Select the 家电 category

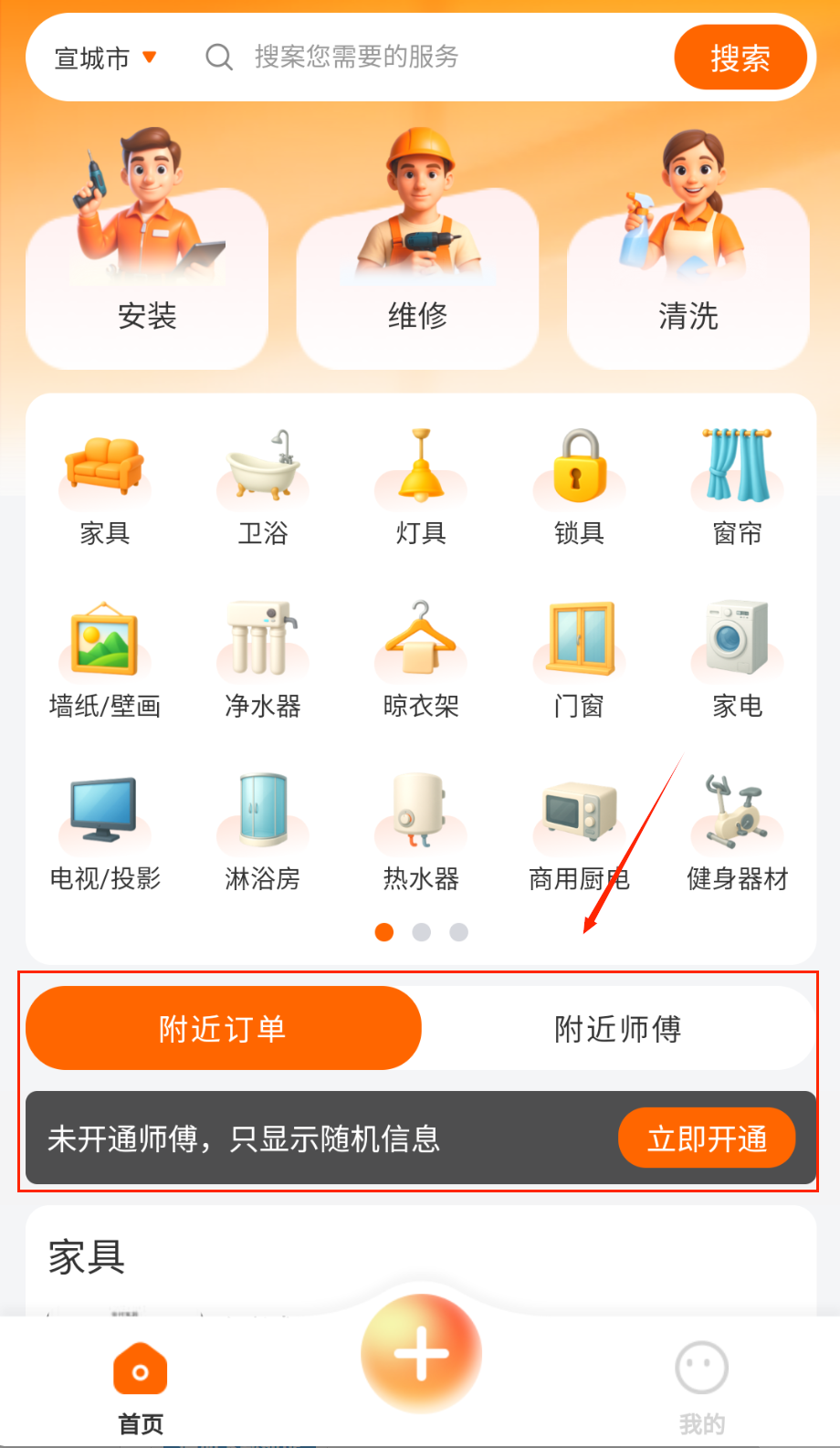click(x=737, y=659)
